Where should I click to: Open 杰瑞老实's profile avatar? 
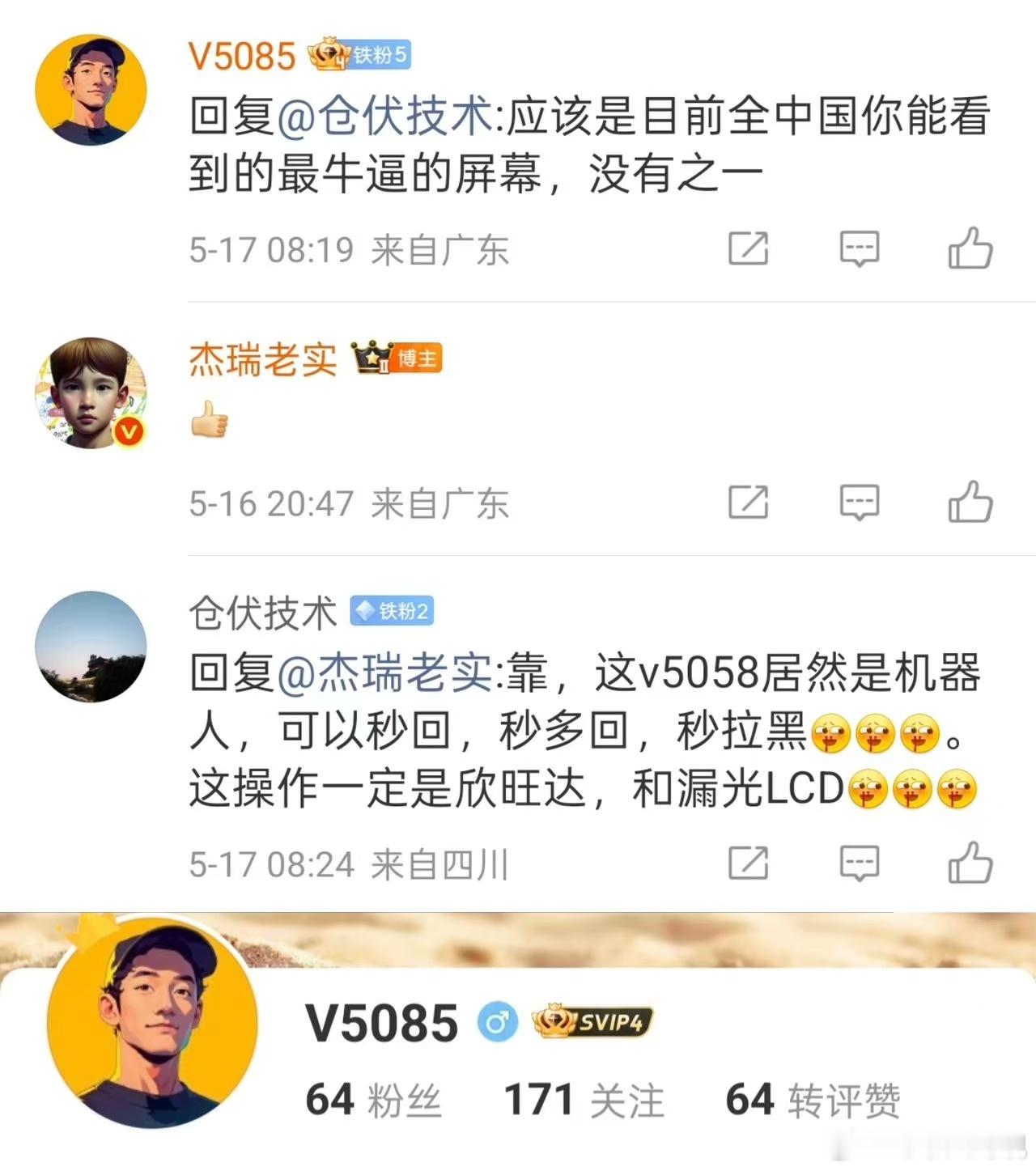pos(91,393)
